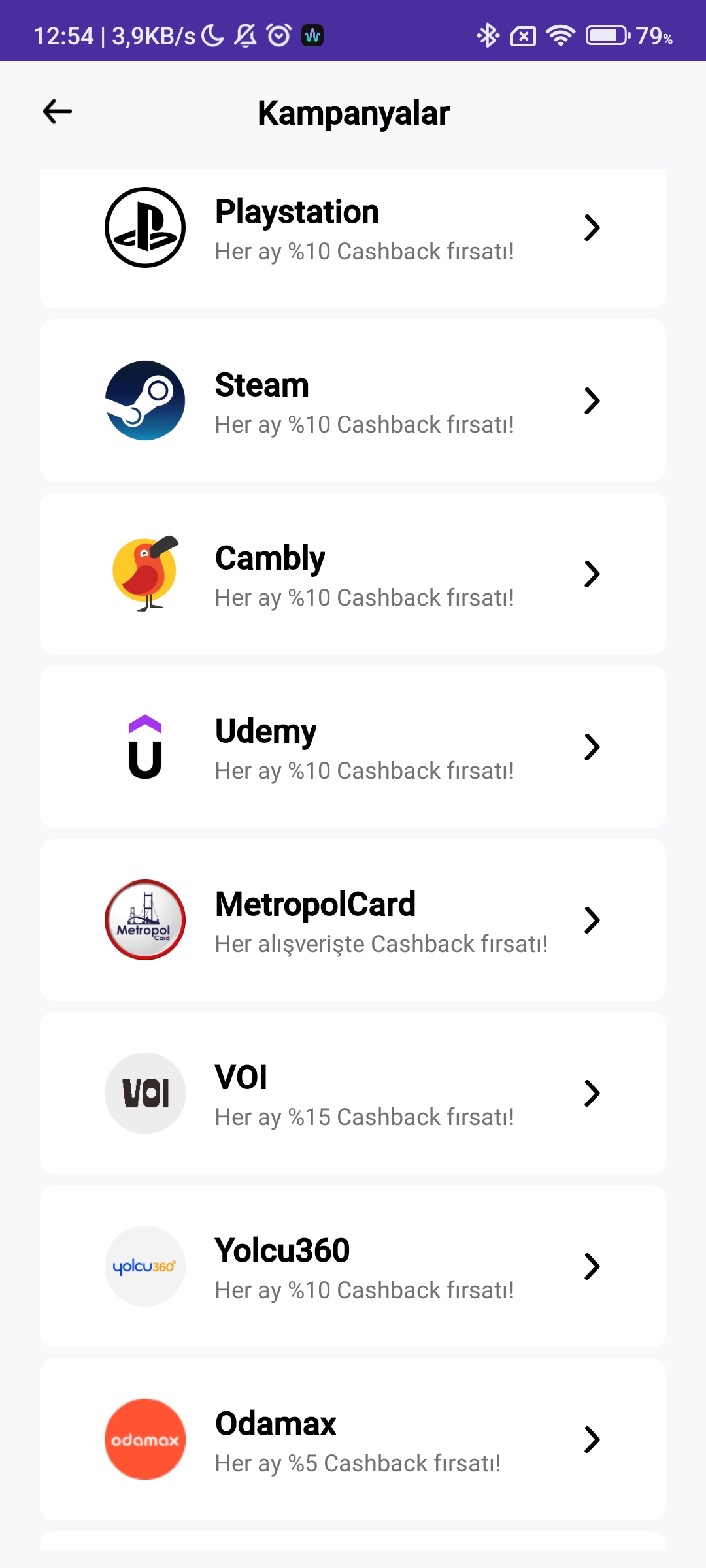The image size is (706, 1568).
Task: Open the Steam campaign row
Action: click(x=353, y=400)
